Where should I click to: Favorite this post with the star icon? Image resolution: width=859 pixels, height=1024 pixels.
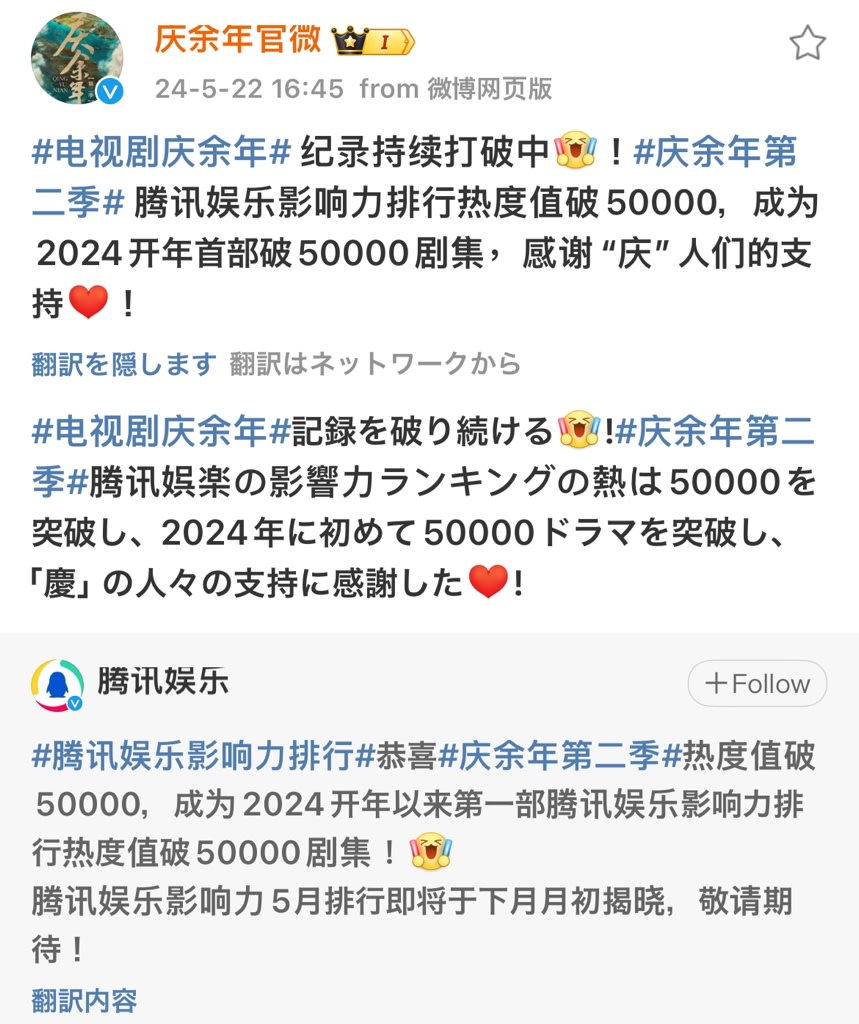coord(806,43)
